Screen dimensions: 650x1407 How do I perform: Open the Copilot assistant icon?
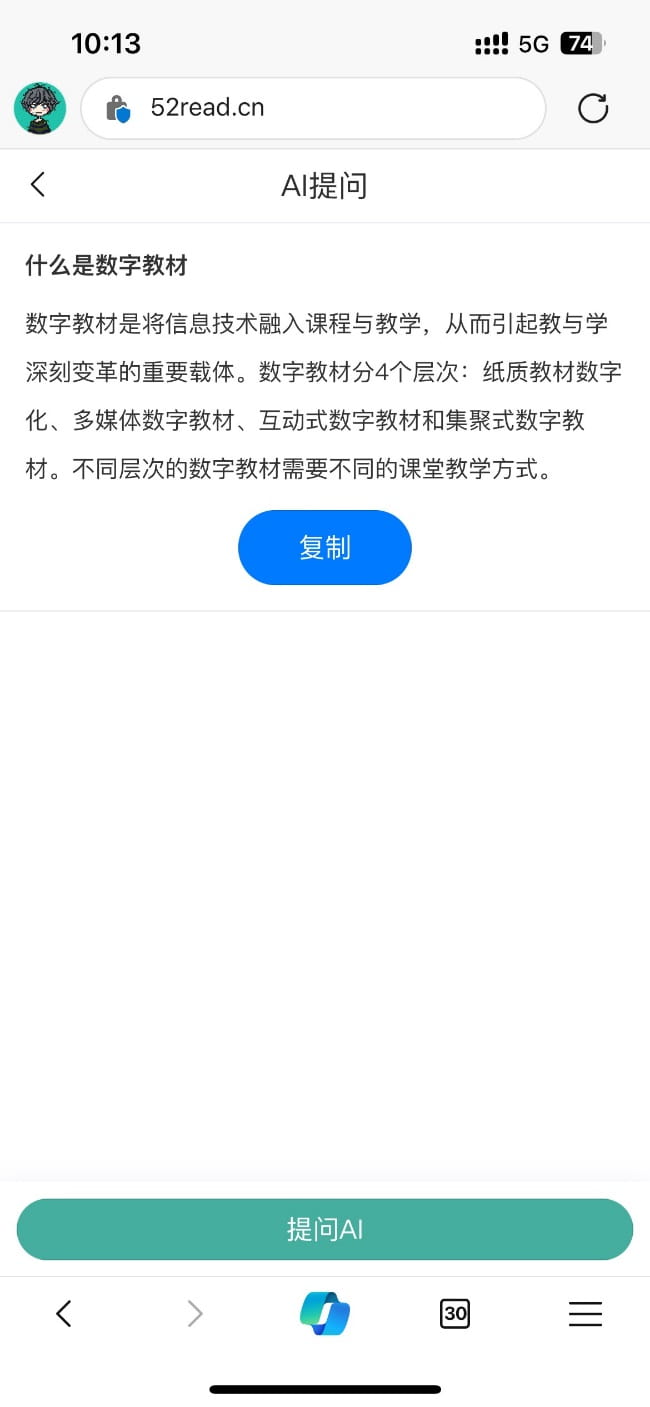[x=325, y=1313]
